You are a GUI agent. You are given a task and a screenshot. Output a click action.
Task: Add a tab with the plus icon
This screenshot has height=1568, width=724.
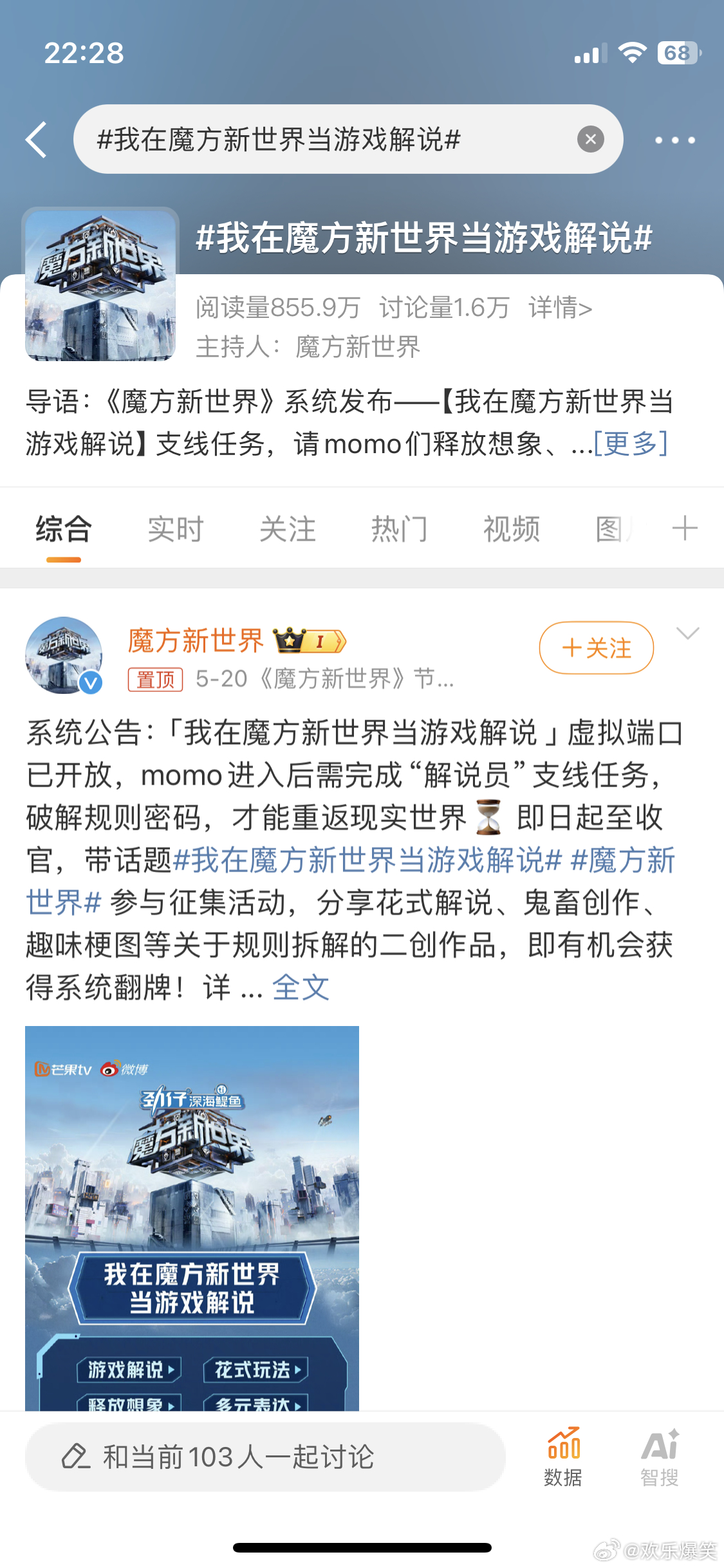tap(685, 528)
